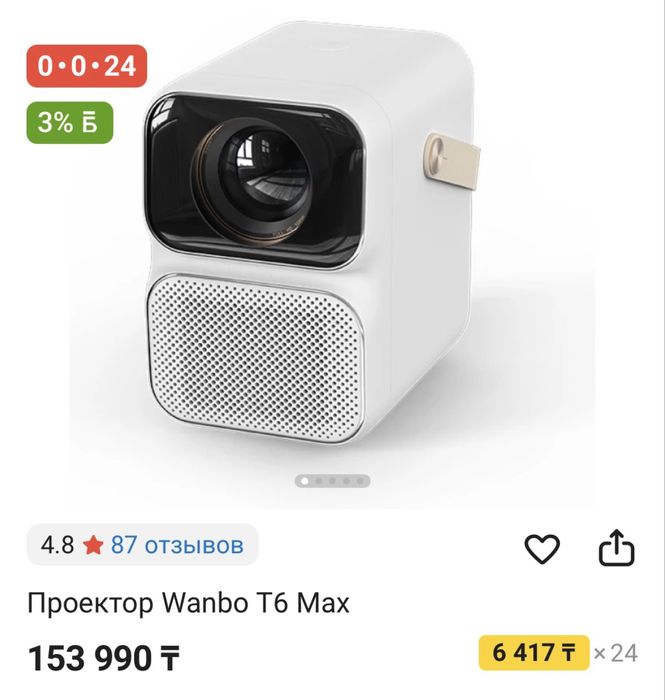Open the 87 отзывов reviews
Viewport: 665px width, 700px height.
point(176,545)
